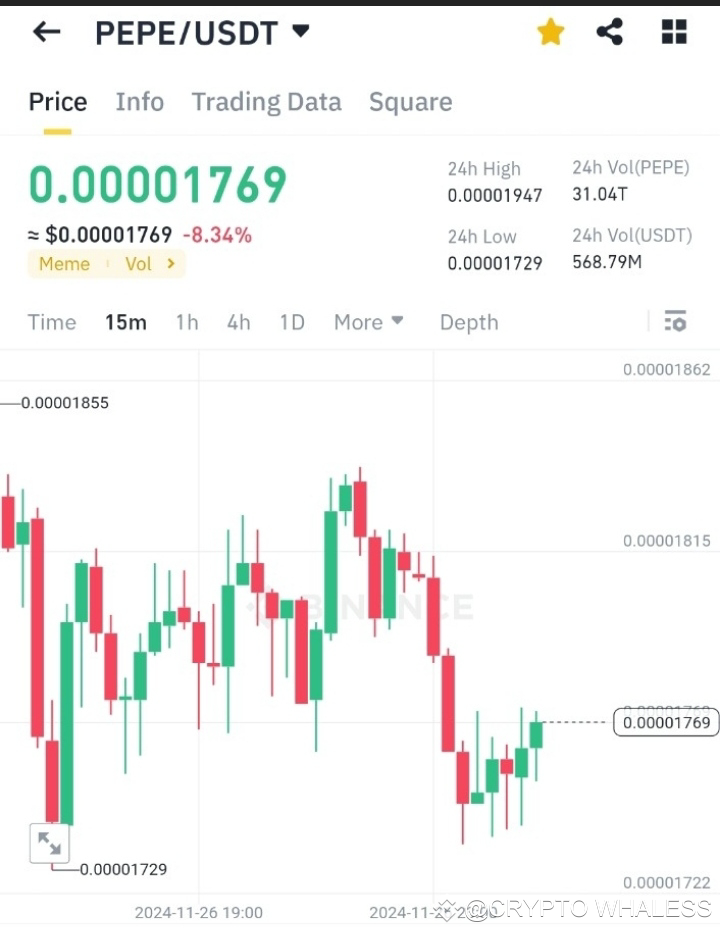View order book via Depth
720x931 pixels.
[x=468, y=322]
